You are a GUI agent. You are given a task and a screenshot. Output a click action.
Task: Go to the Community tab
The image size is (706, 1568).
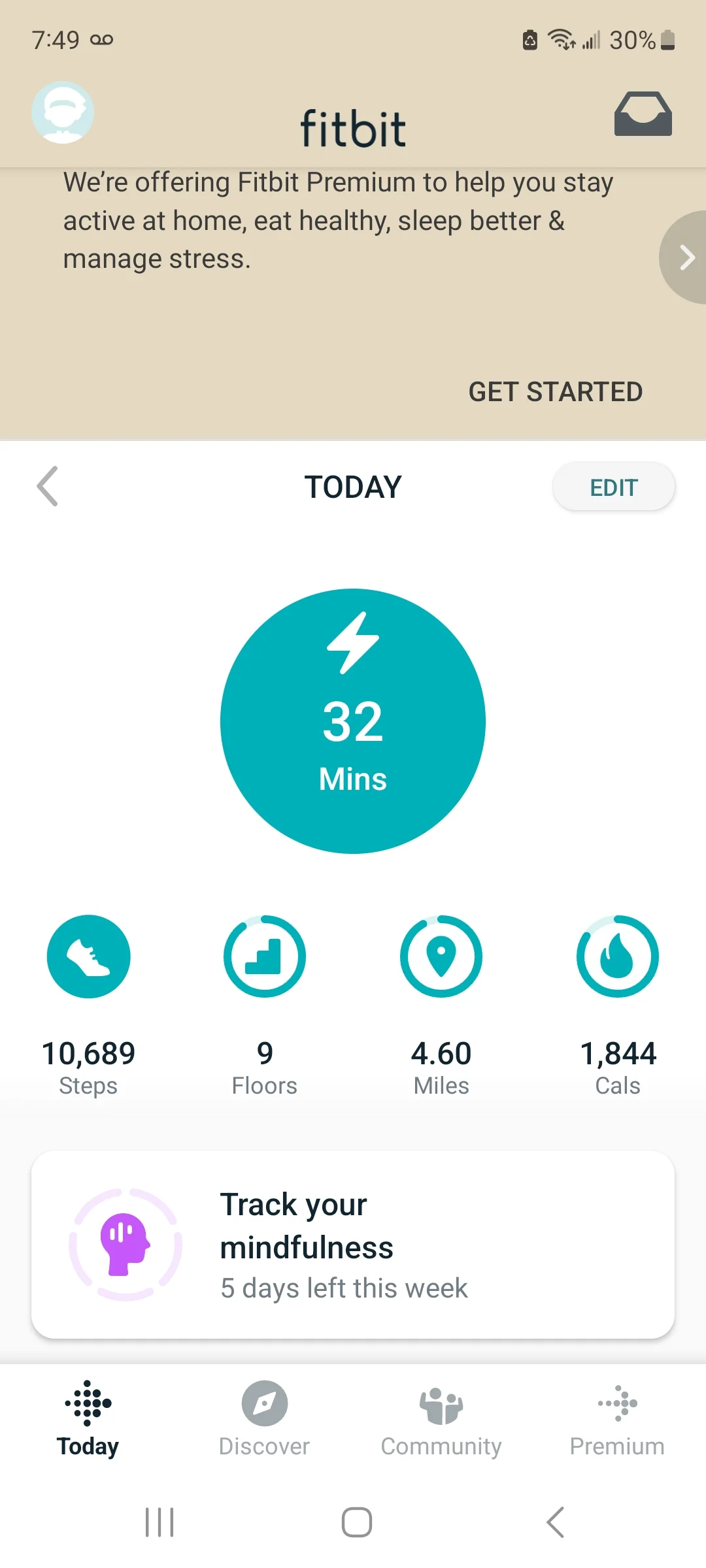tap(441, 1416)
